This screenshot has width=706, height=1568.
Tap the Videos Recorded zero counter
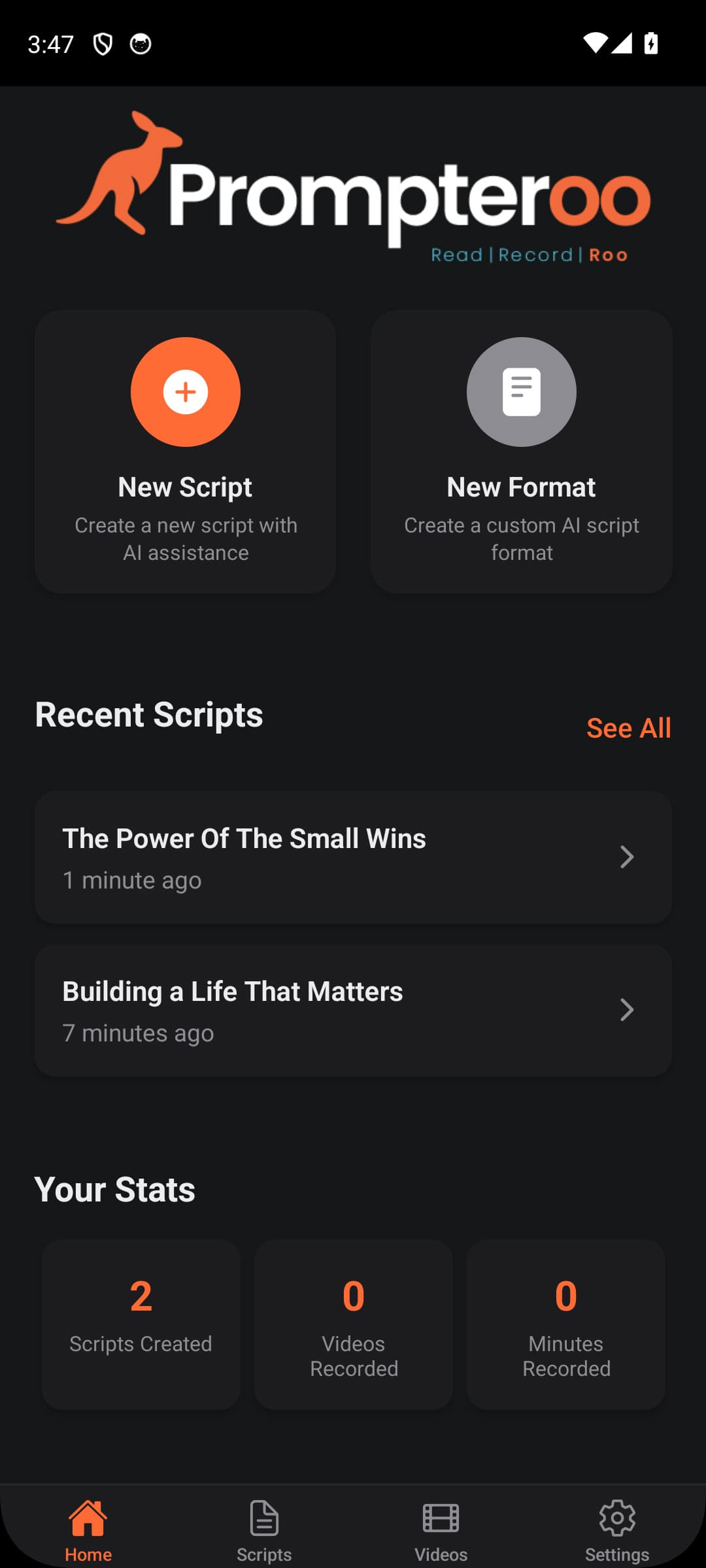(353, 1298)
